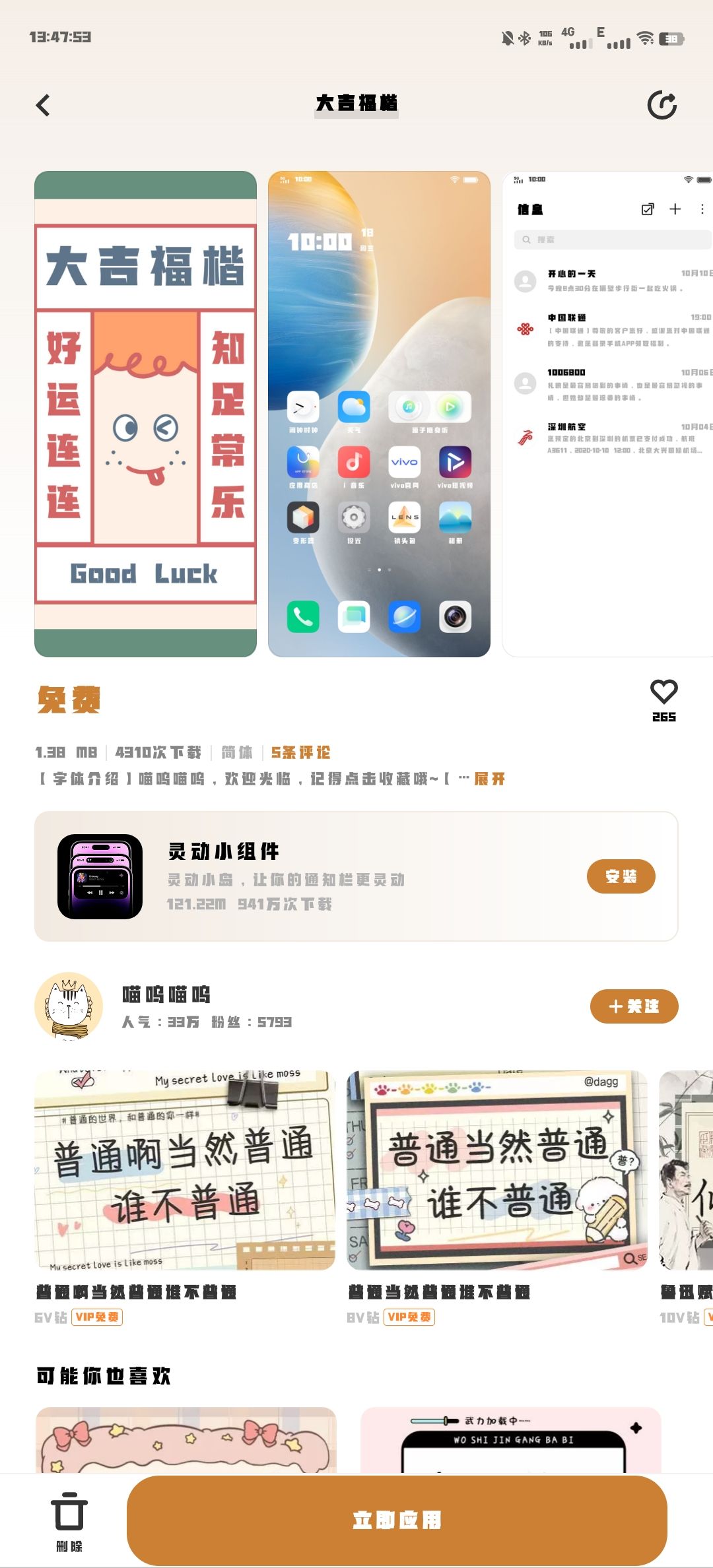The width and height of the screenshot is (713, 1568).
Task: Open font 普通当然普通谁不普通
Action: [496, 1170]
